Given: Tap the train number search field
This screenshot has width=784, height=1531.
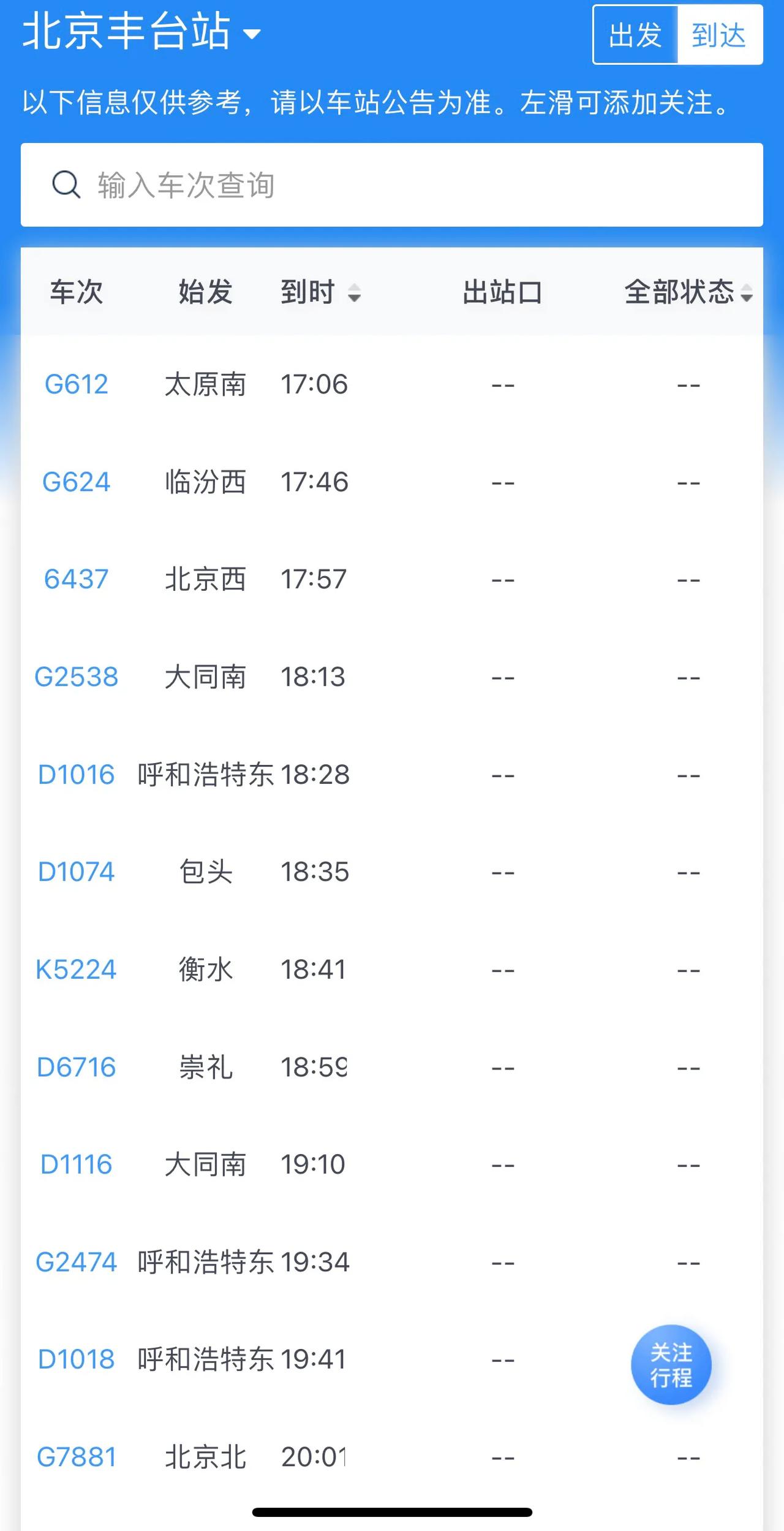Looking at the screenshot, I should [392, 185].
